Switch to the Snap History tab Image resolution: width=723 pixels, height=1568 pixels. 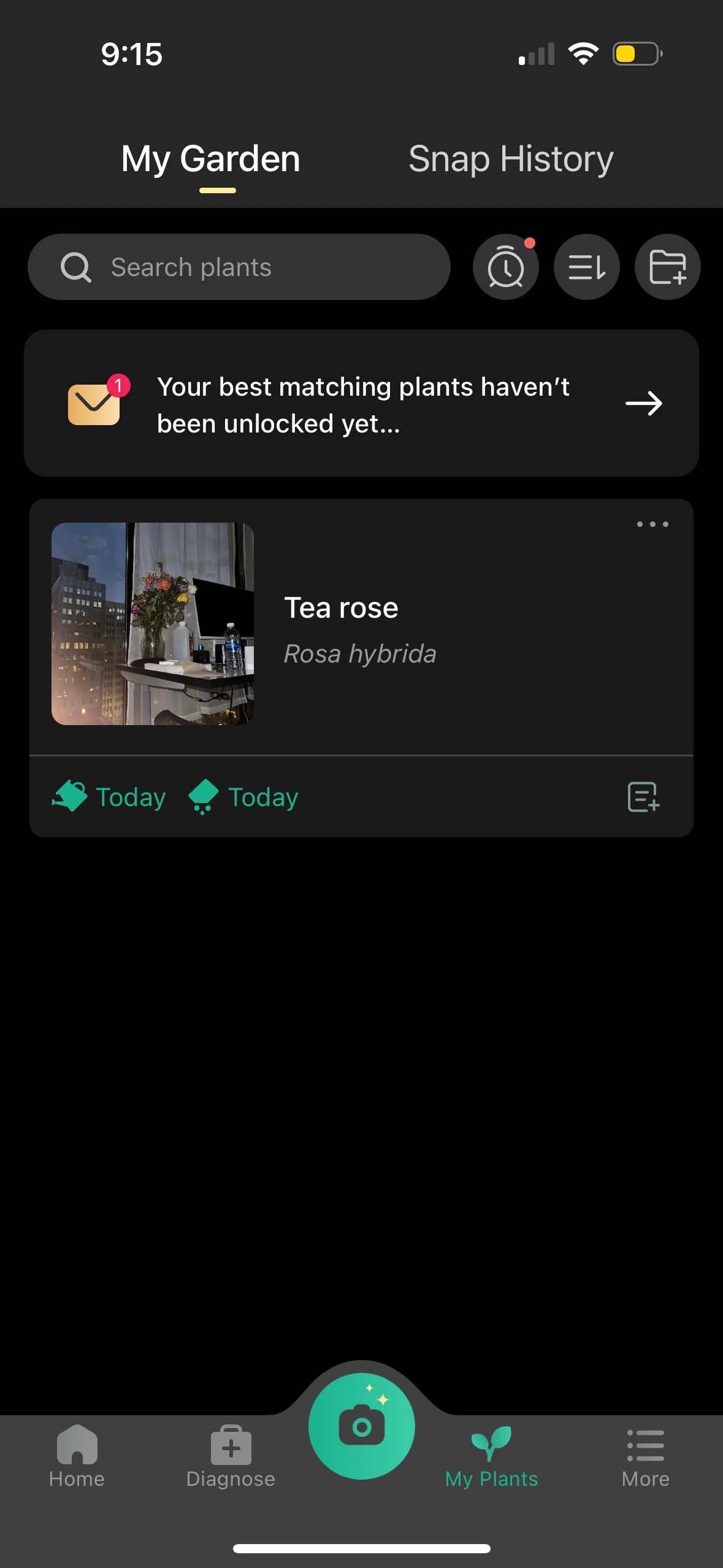pos(510,158)
